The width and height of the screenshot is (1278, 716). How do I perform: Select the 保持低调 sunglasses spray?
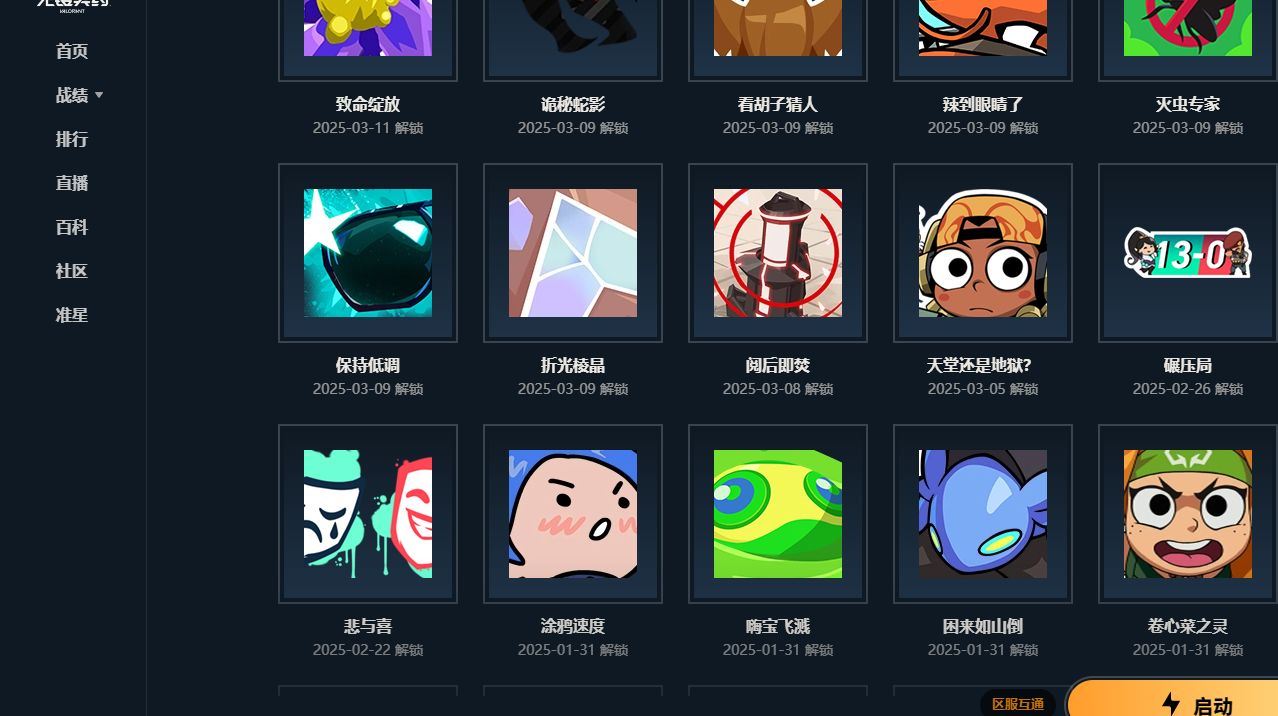[368, 253]
